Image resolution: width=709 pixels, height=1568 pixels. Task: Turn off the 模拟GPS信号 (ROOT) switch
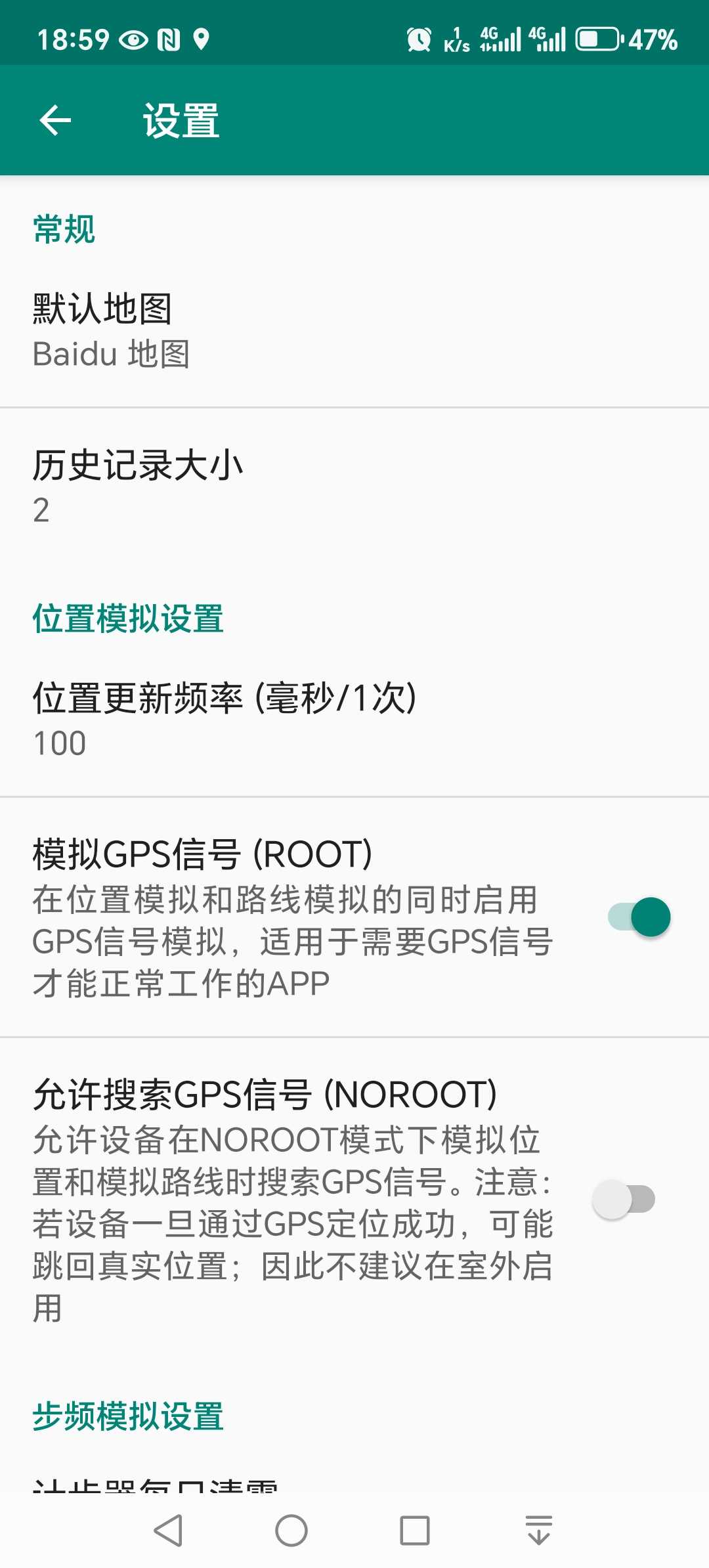639,917
